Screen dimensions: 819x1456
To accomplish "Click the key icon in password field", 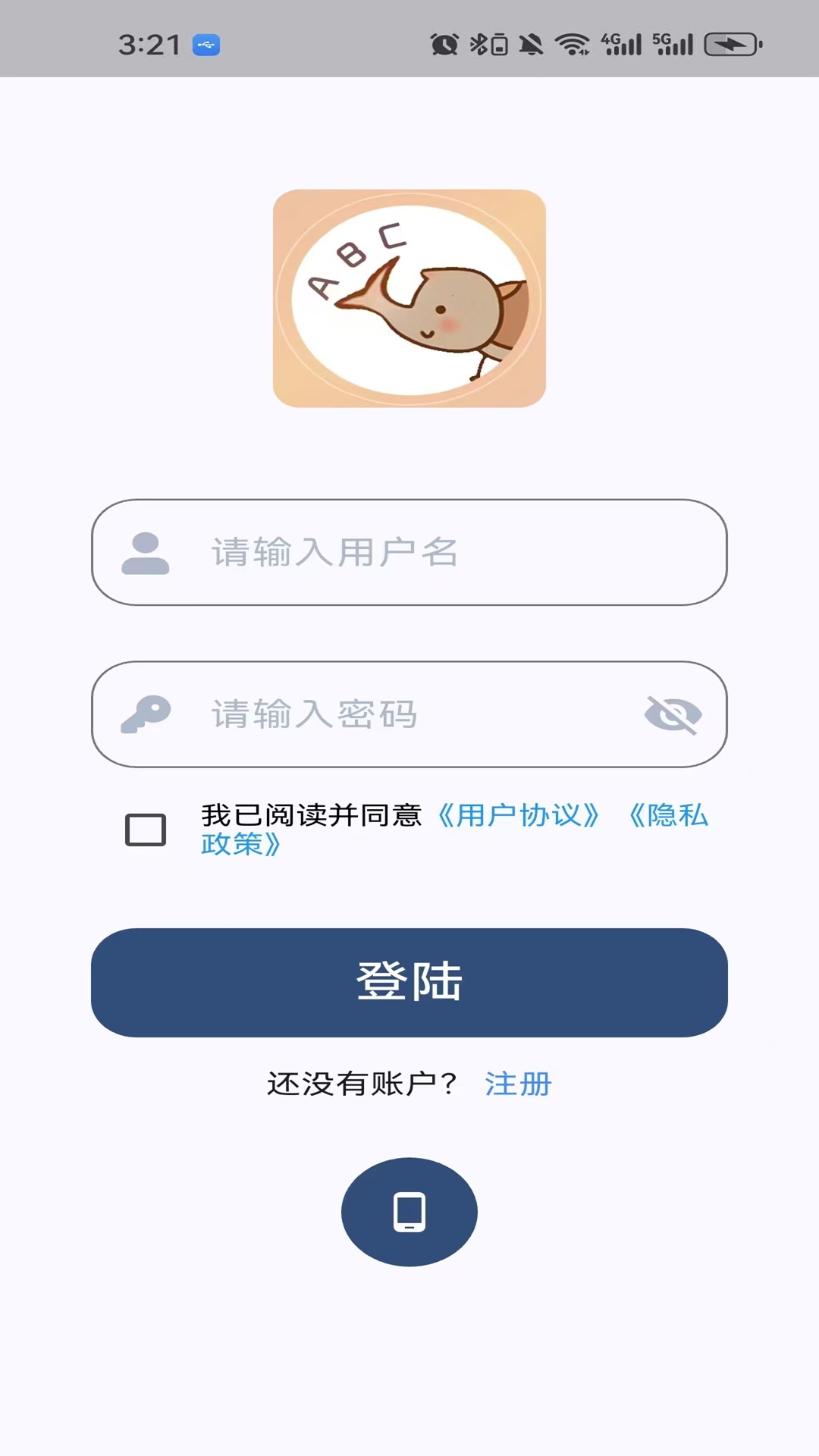I will click(x=149, y=714).
